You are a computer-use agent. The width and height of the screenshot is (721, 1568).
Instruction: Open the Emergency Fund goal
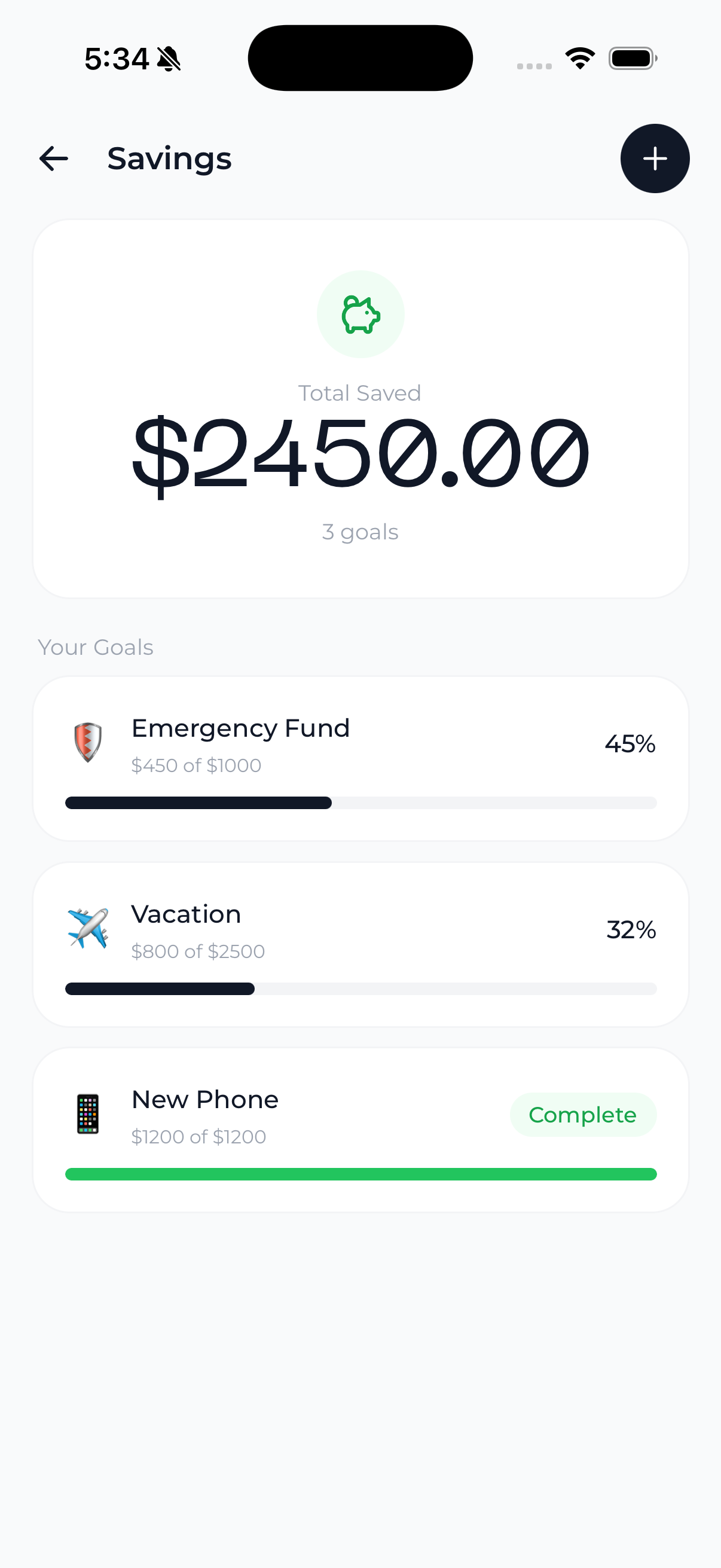pyautogui.click(x=360, y=758)
